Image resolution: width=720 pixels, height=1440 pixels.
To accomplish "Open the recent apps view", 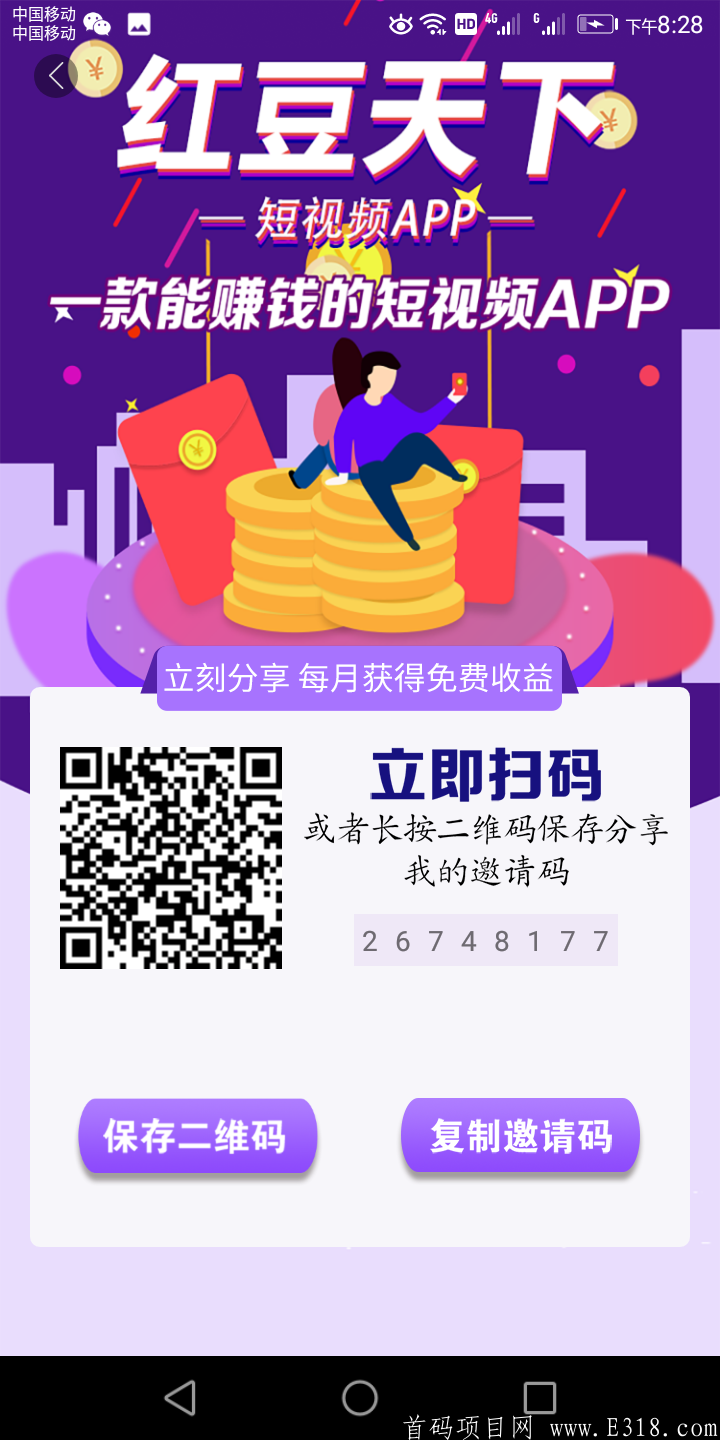I will tap(539, 1397).
